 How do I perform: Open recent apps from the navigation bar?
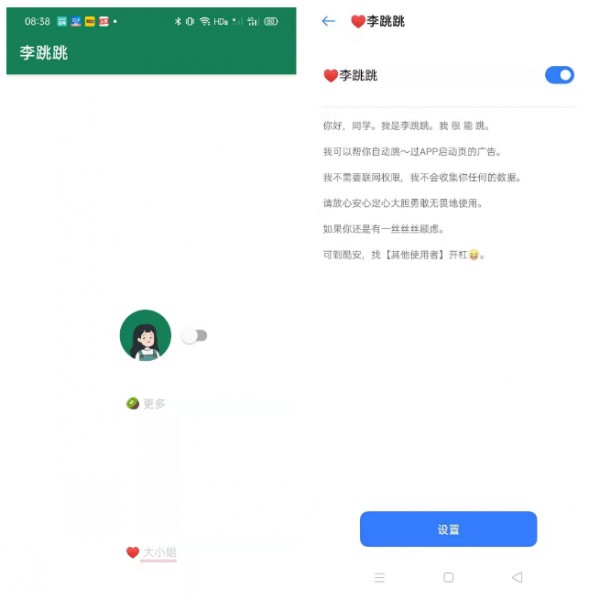tap(379, 577)
